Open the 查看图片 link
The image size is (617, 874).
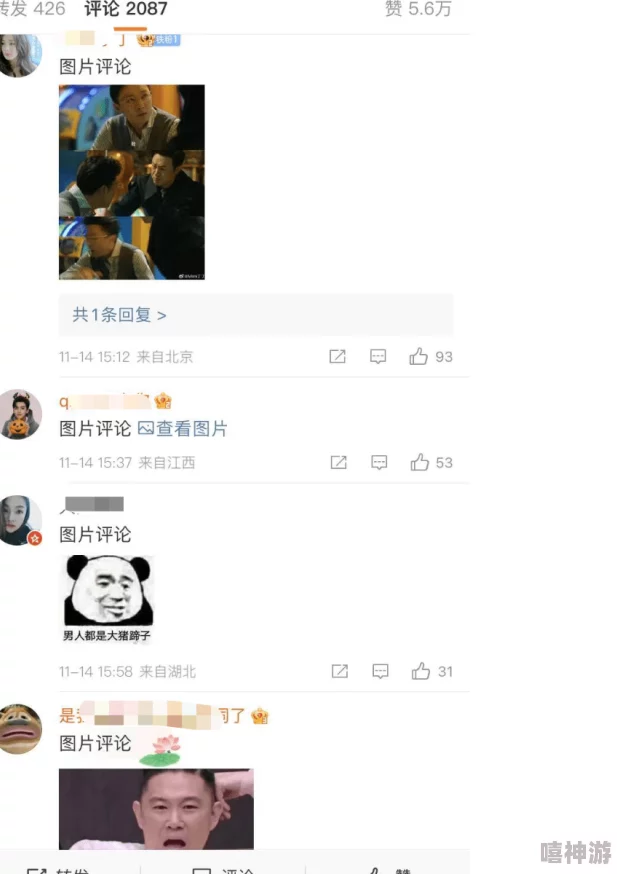coord(183,429)
